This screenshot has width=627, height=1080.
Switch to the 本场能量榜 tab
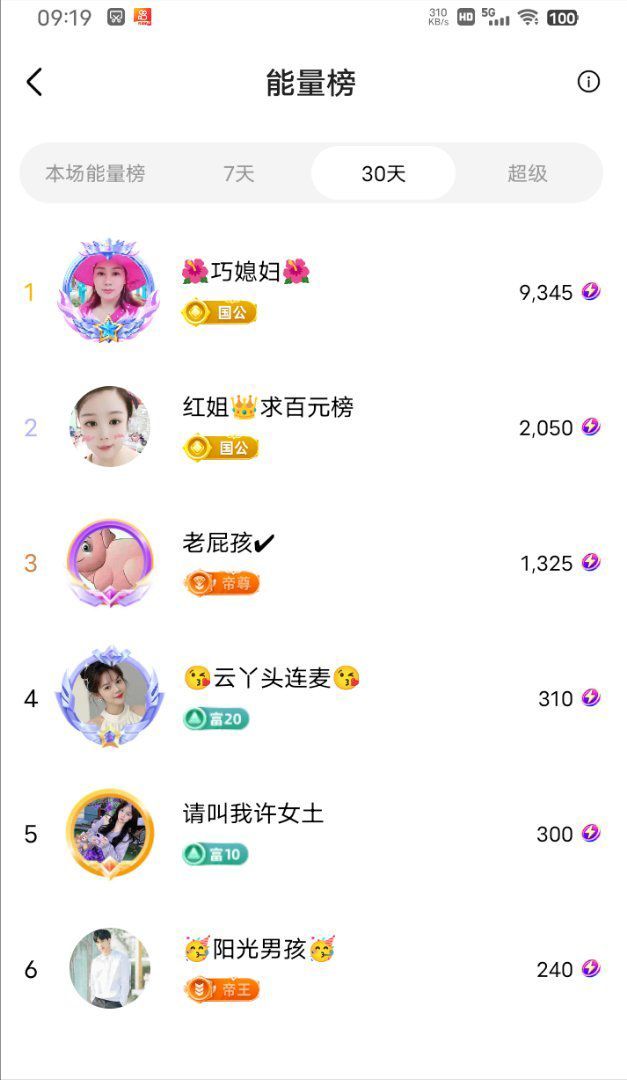[x=95, y=173]
